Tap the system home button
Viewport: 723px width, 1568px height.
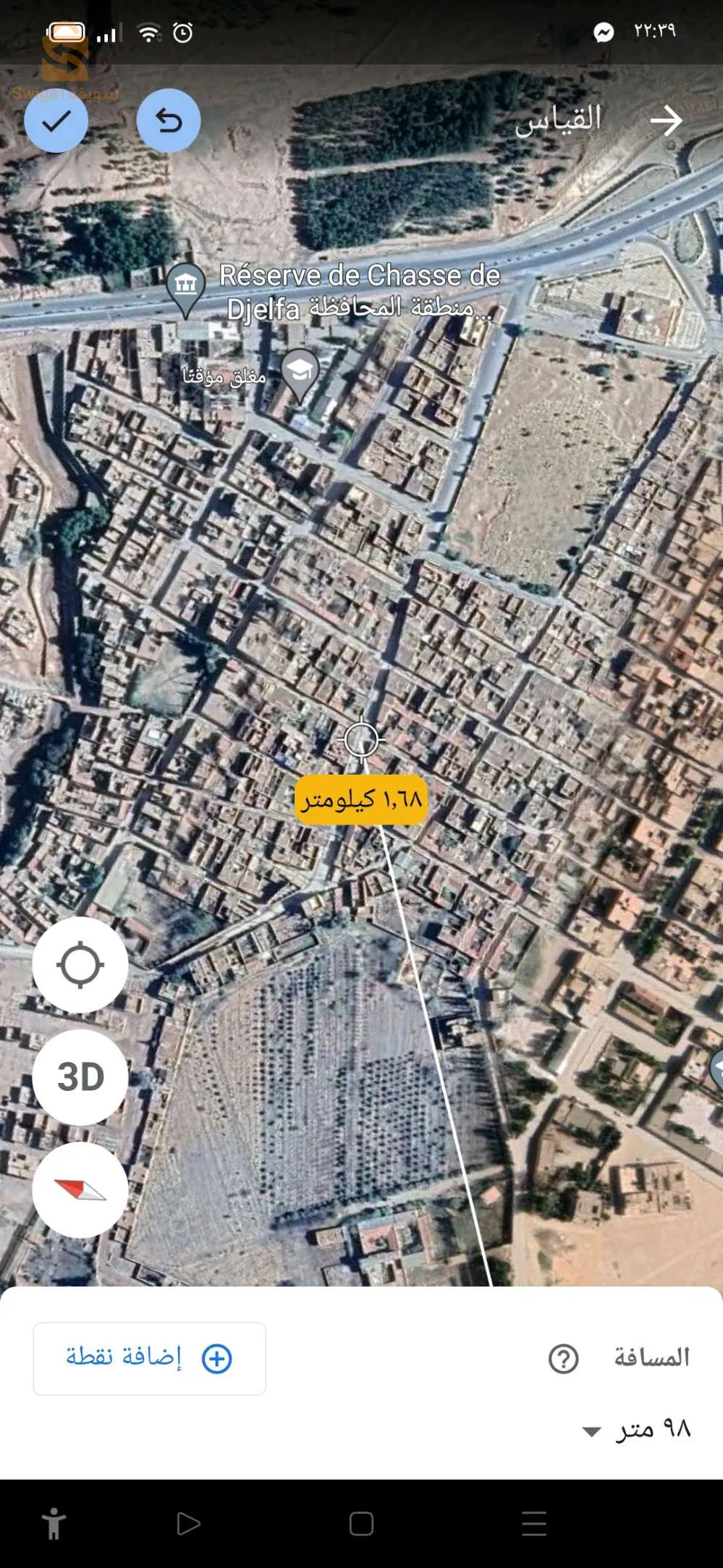(x=361, y=1524)
